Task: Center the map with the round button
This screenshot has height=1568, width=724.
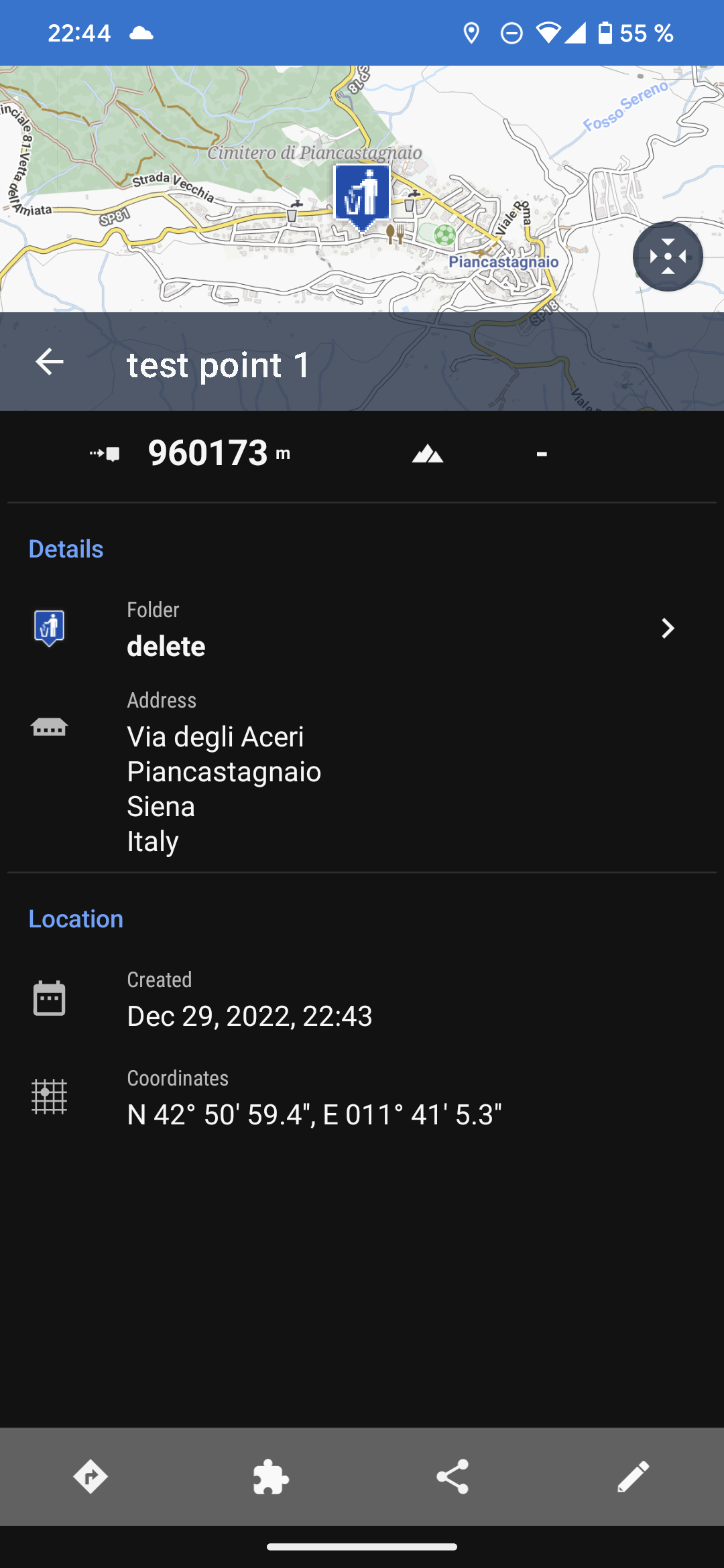Action: pyautogui.click(x=667, y=257)
